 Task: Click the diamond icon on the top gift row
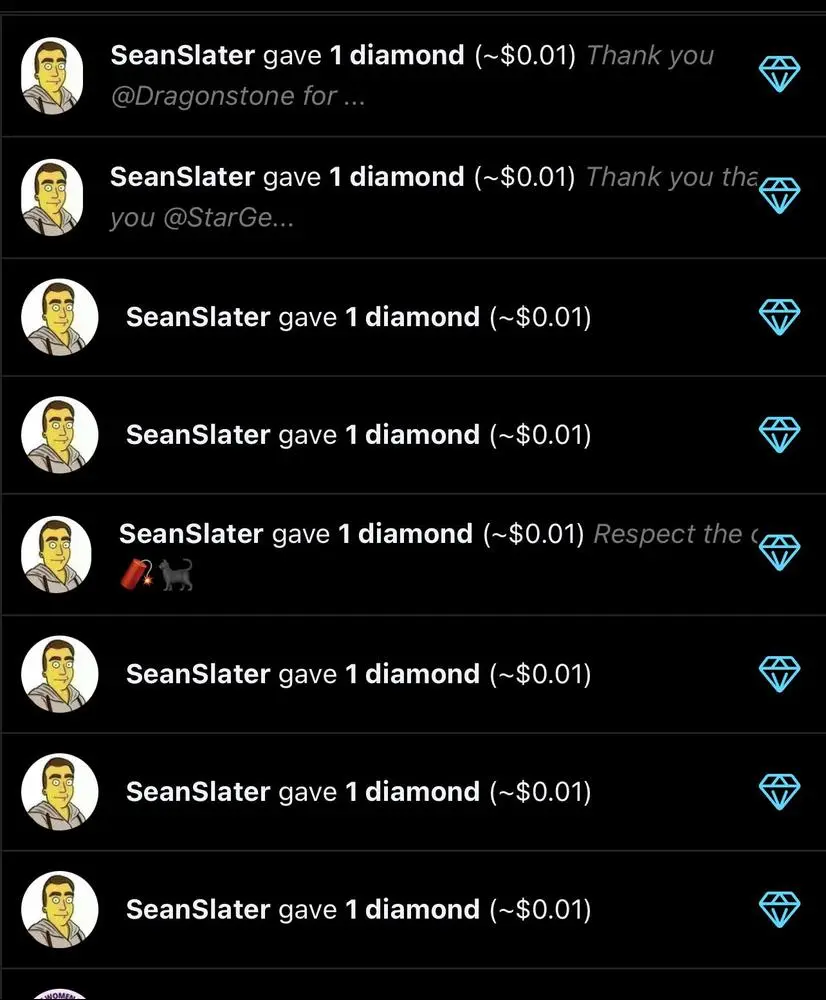tap(780, 74)
